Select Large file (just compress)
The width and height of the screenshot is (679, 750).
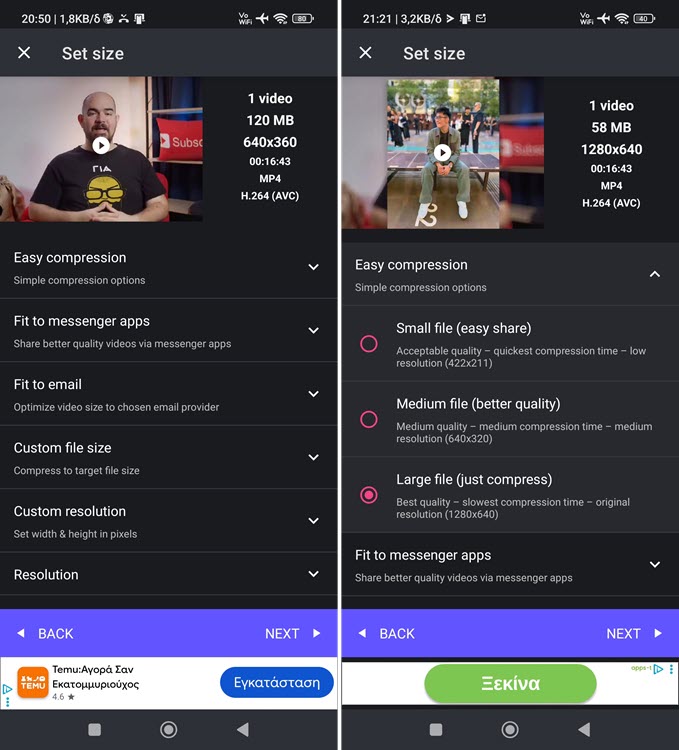point(369,495)
